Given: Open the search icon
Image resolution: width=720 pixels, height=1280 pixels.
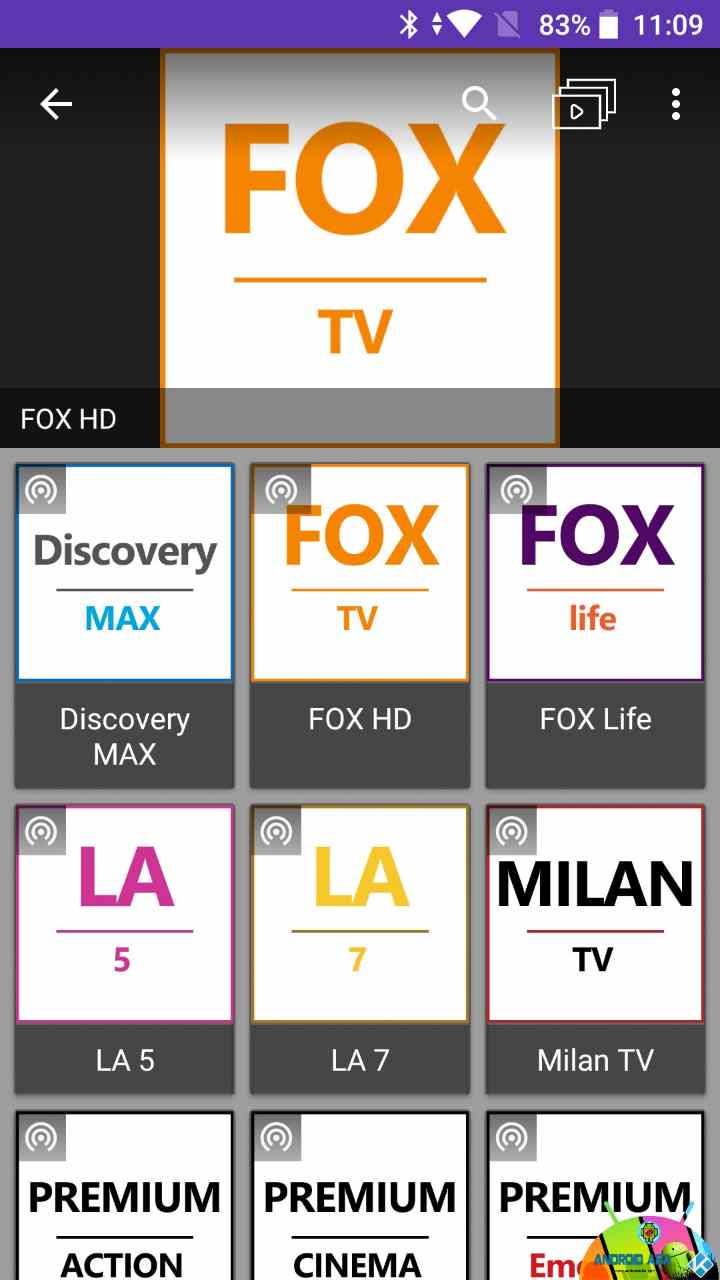Looking at the screenshot, I should 479,103.
